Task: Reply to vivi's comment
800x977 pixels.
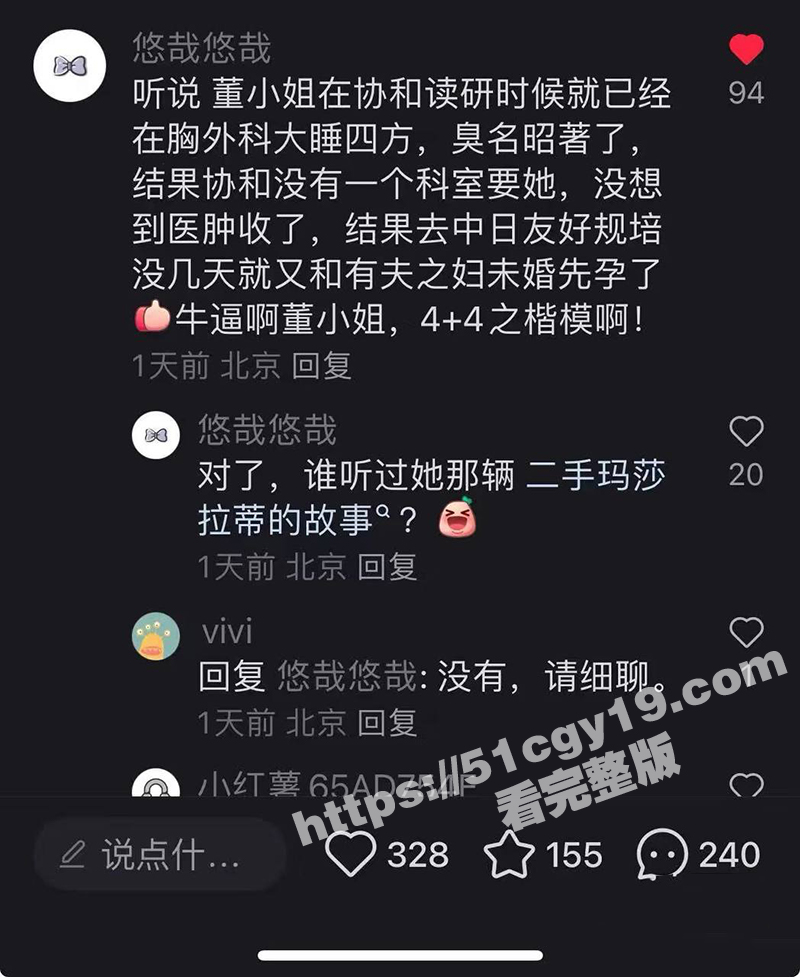Action: [387, 721]
